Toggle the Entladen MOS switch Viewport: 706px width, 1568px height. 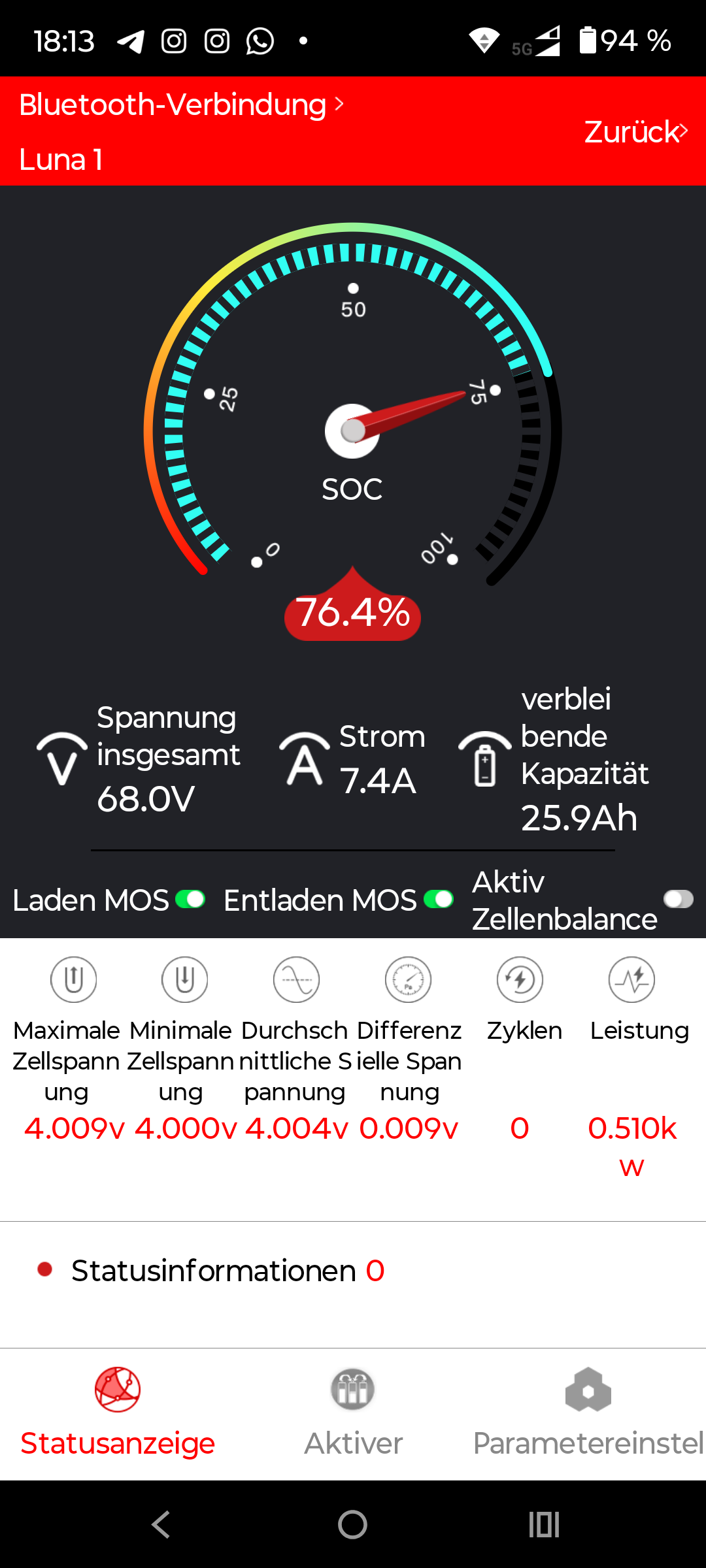(x=439, y=900)
